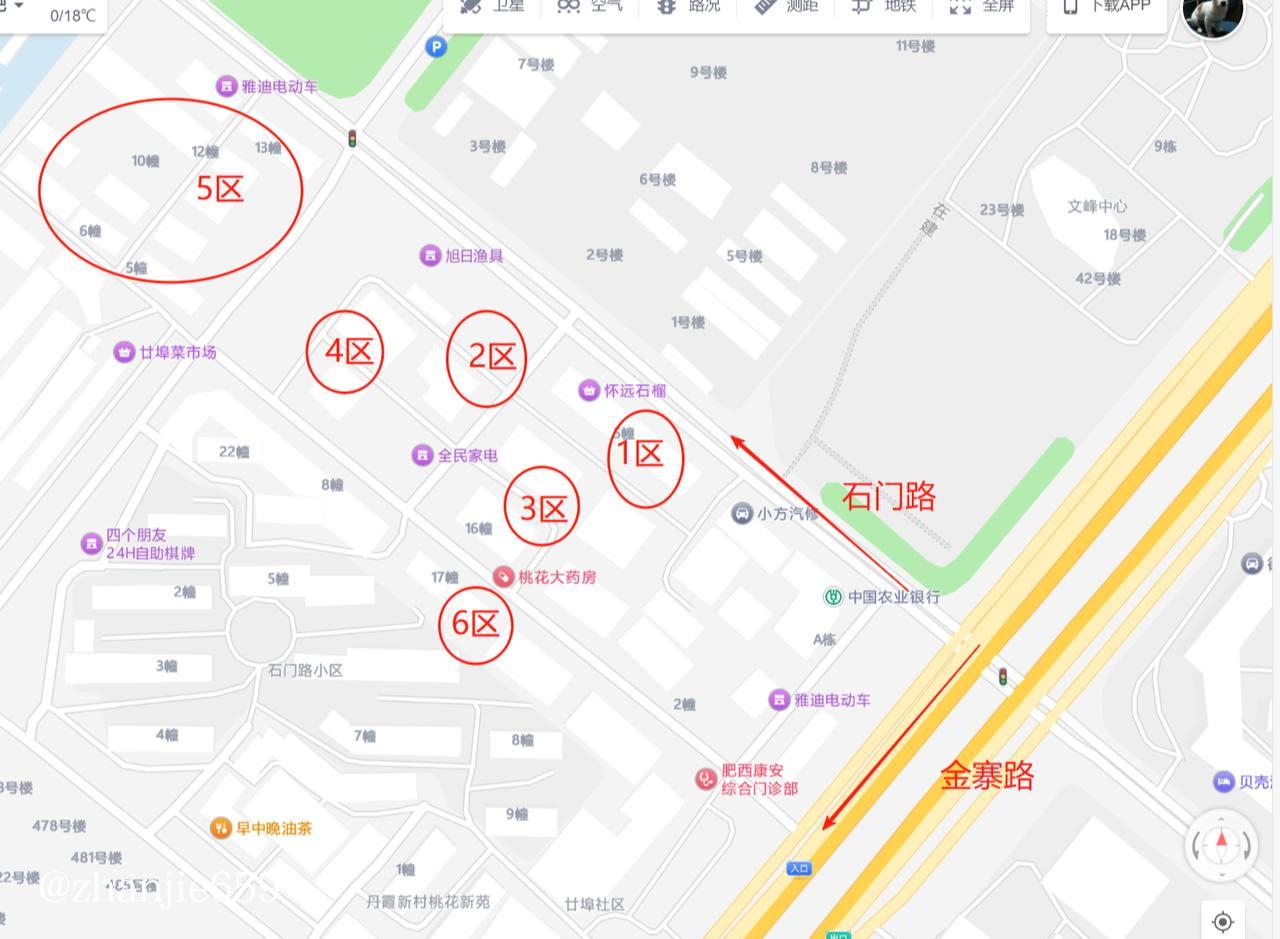
Task: Open the 全民家电 store marker
Action: [x=422, y=455]
